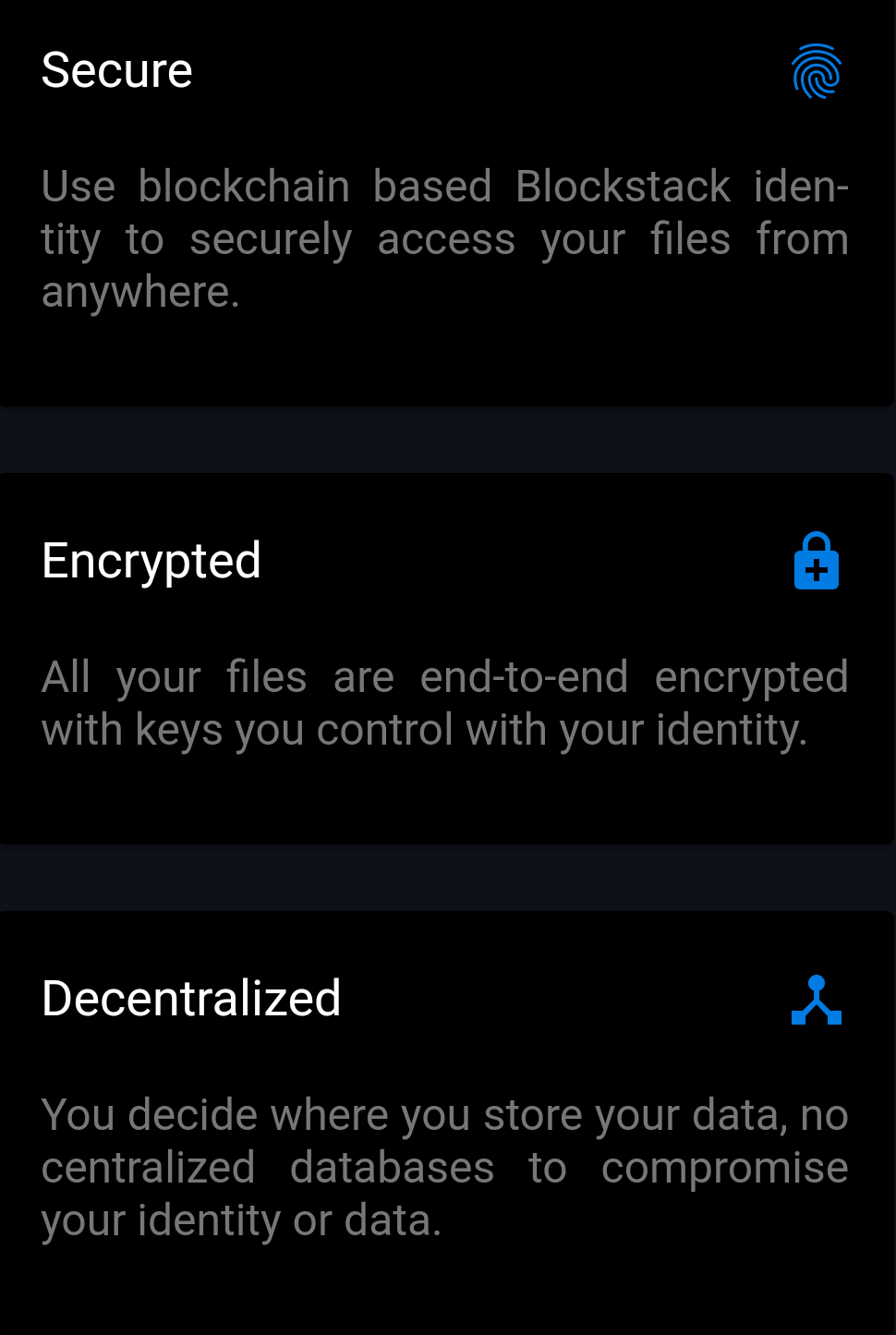Select the padlock icon on the Encrypted card
The height and width of the screenshot is (1335, 896).
click(817, 562)
